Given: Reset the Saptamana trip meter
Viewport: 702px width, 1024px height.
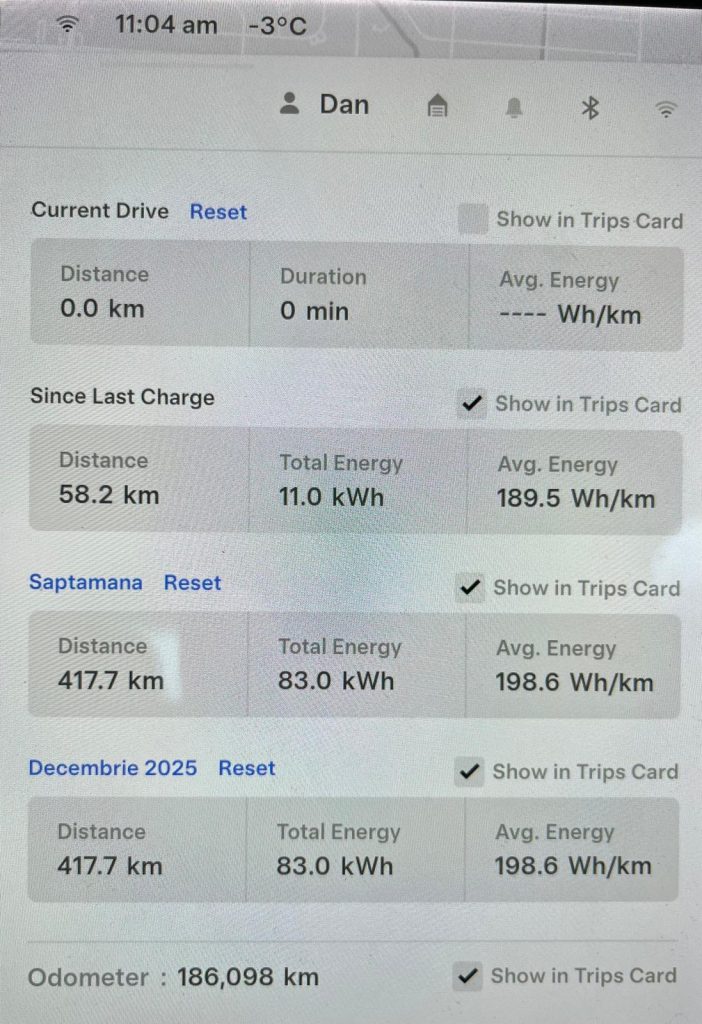Looking at the screenshot, I should point(192,583).
